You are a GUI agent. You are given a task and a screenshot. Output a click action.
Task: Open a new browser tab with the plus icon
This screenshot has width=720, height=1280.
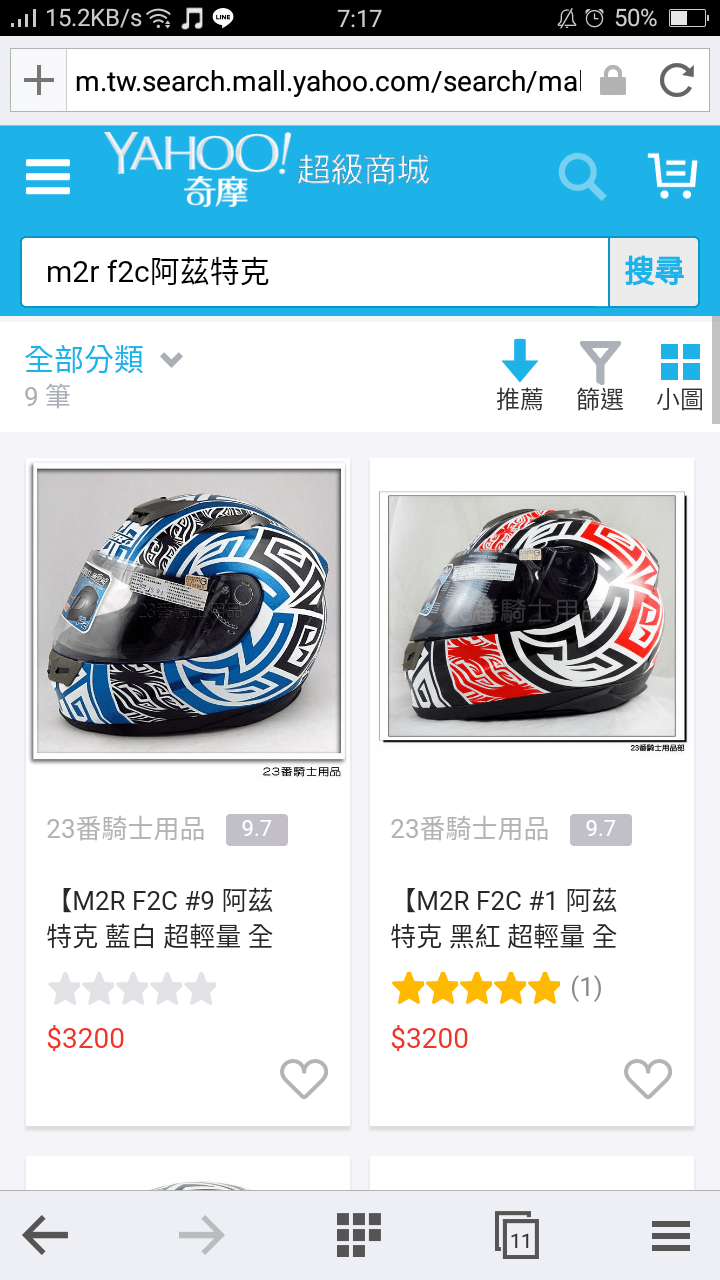coord(38,80)
